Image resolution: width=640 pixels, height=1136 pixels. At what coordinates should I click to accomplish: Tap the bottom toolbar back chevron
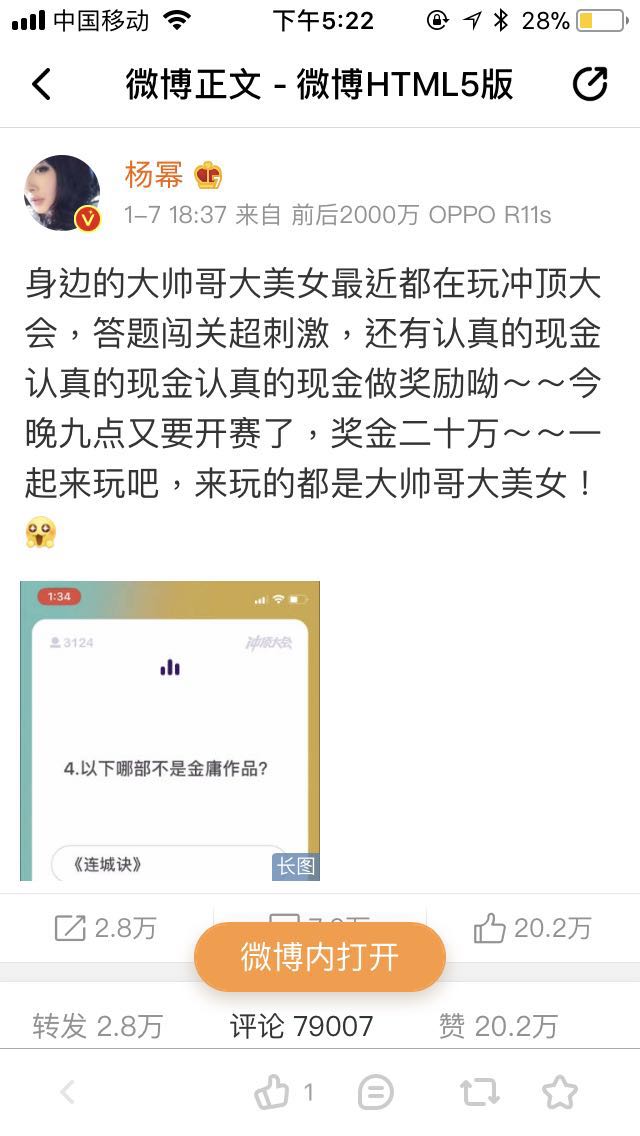[x=67, y=1092]
